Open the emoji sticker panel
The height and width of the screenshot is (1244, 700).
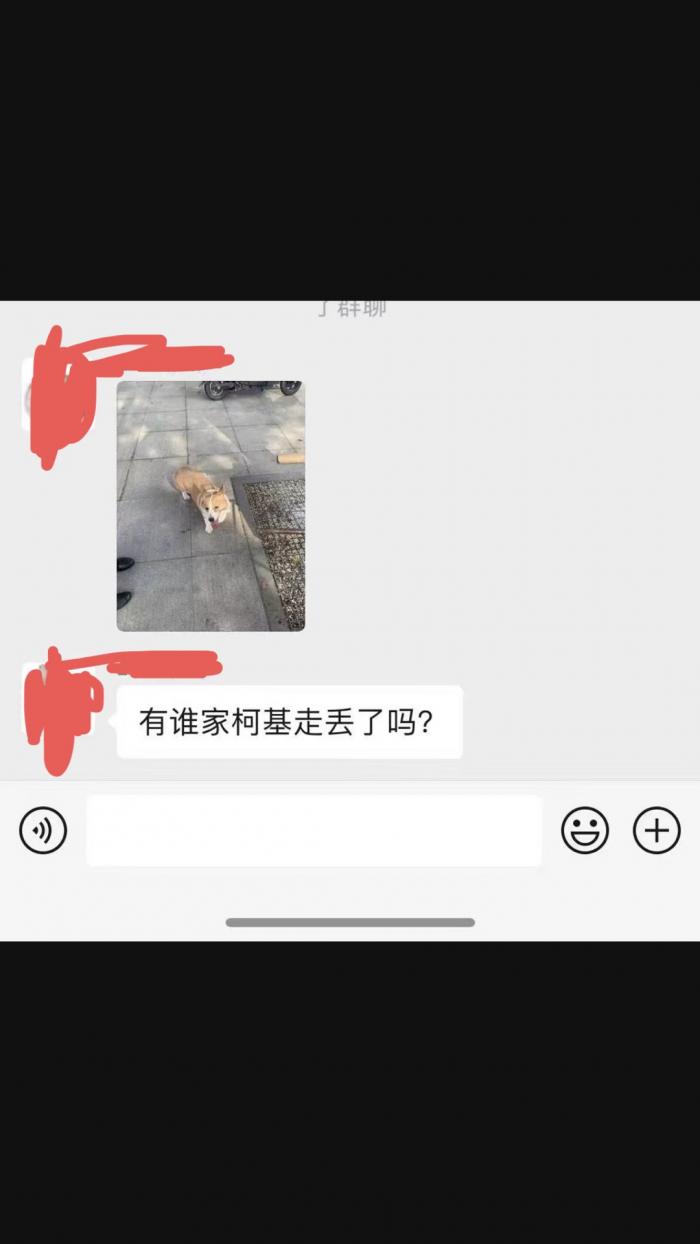pyautogui.click(x=585, y=831)
